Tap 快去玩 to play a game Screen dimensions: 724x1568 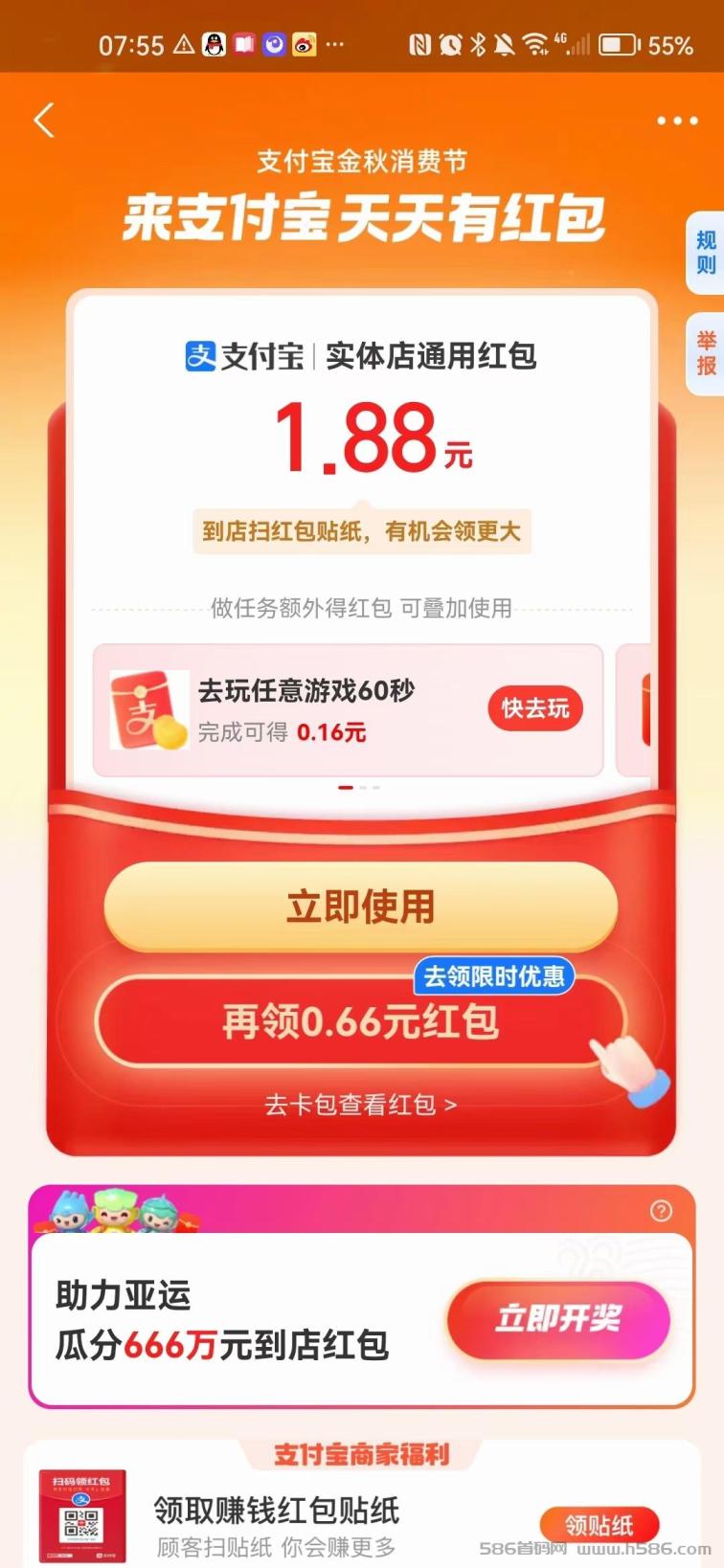click(535, 708)
